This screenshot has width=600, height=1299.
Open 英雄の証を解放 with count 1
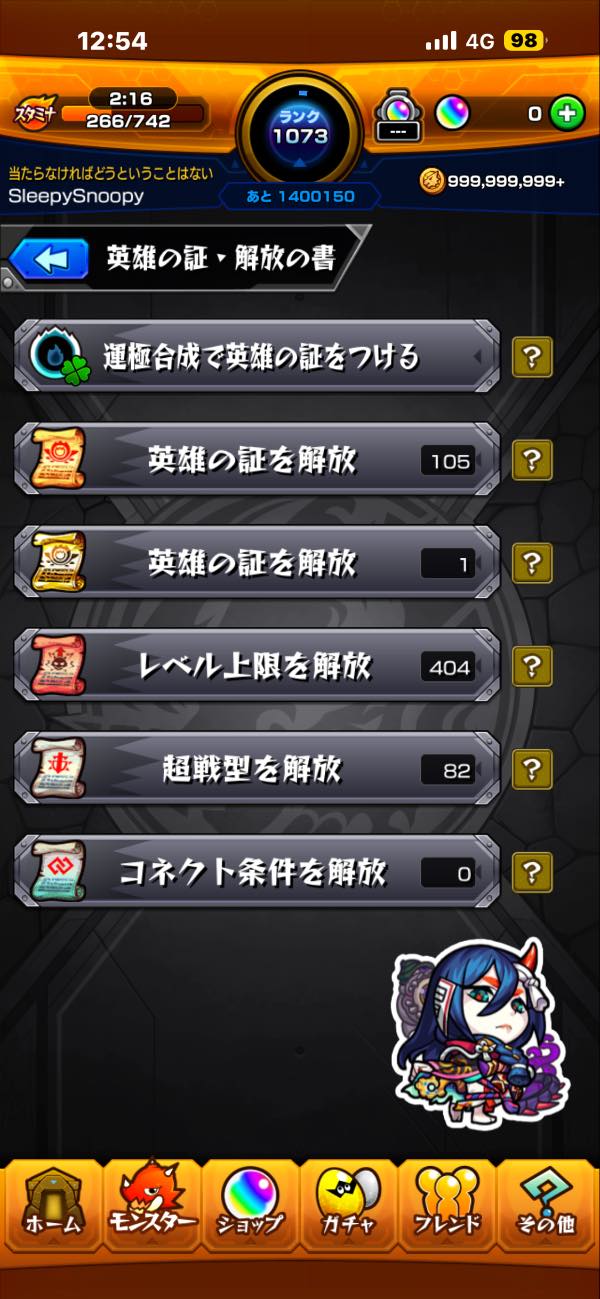(256, 563)
